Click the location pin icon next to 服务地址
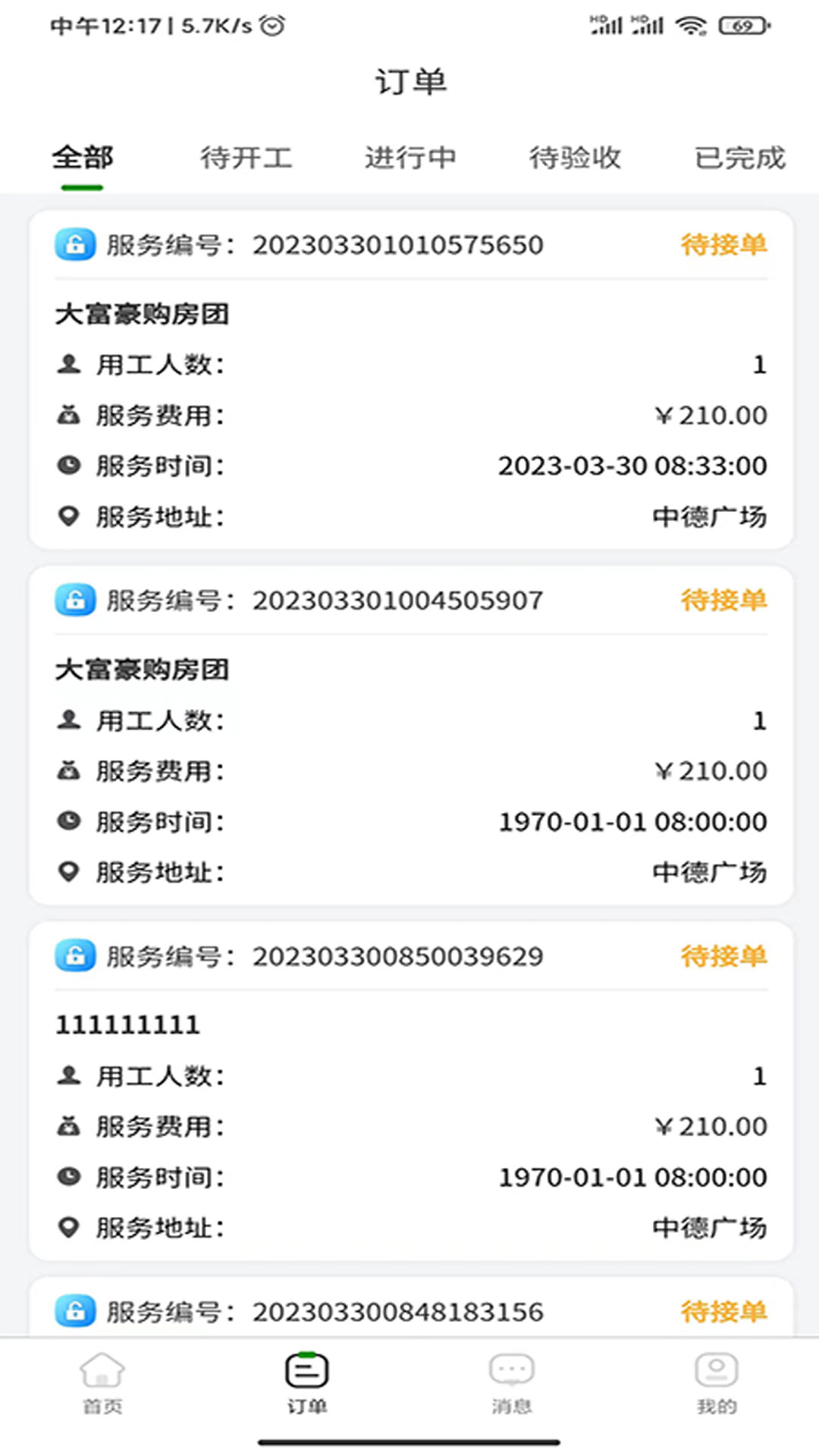 pos(68,516)
